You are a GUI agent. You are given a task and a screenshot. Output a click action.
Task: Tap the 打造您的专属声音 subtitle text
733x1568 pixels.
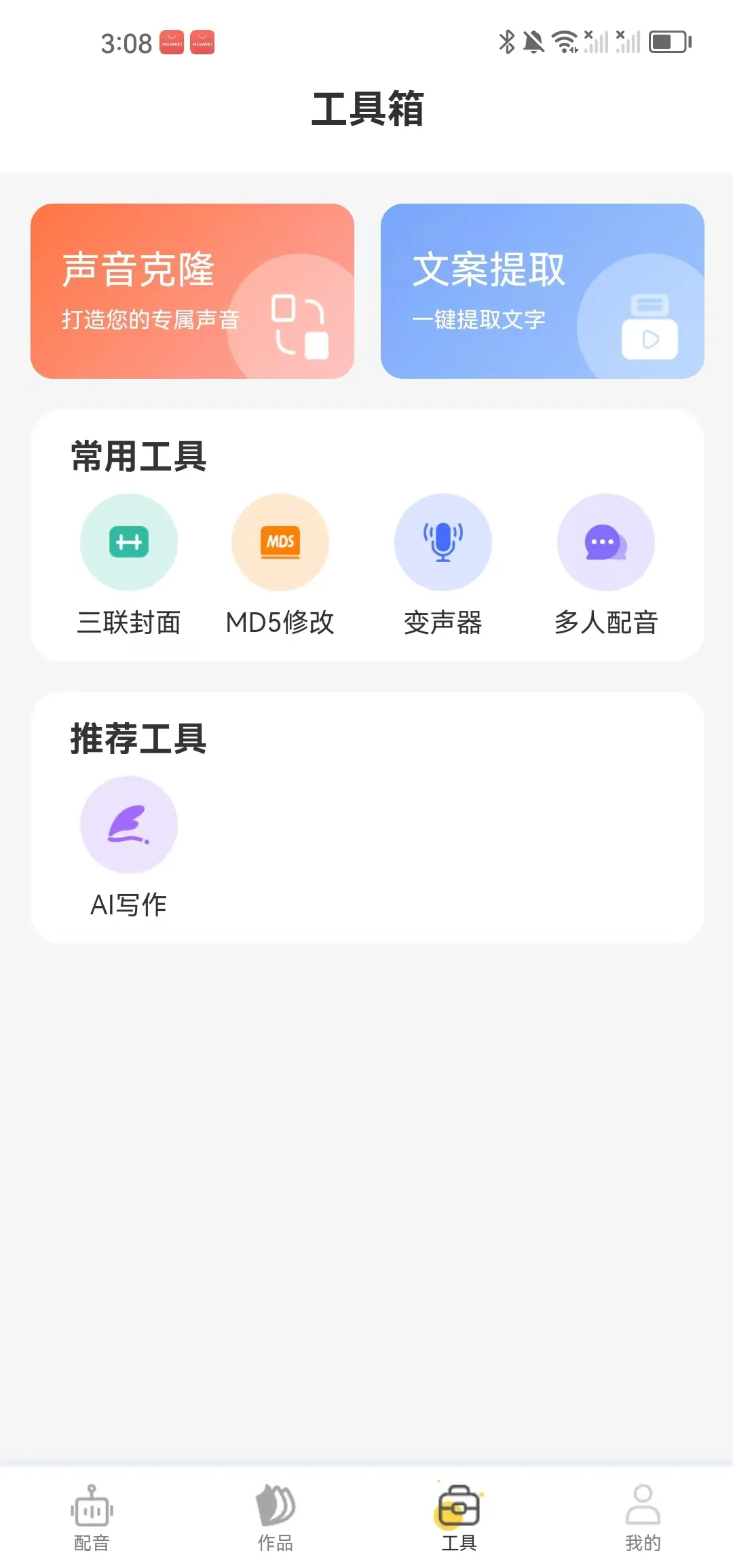pos(150,319)
